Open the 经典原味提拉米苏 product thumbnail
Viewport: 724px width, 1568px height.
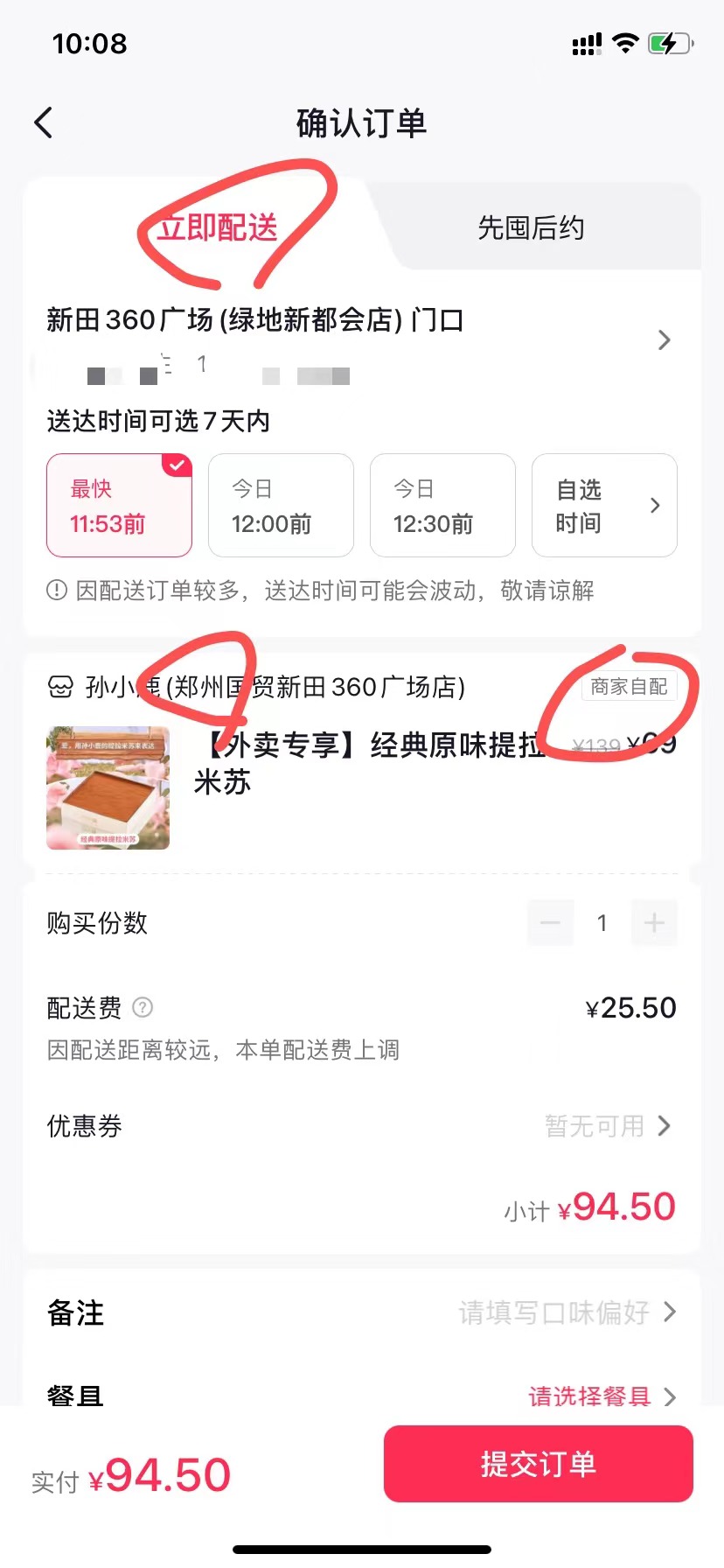pyautogui.click(x=108, y=787)
